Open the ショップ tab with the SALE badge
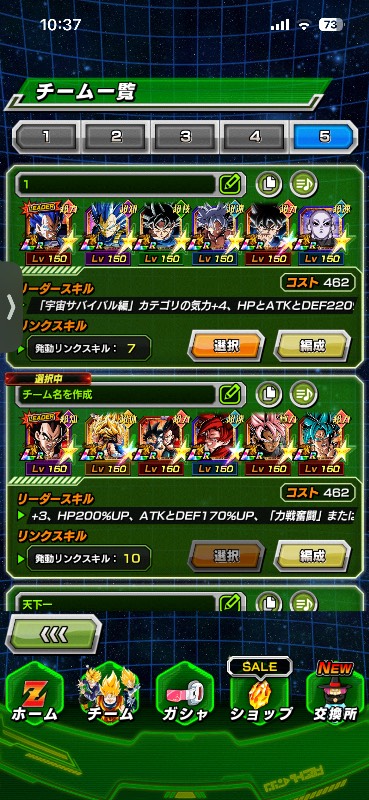Viewport: 369px width, 800px height. 260,692
